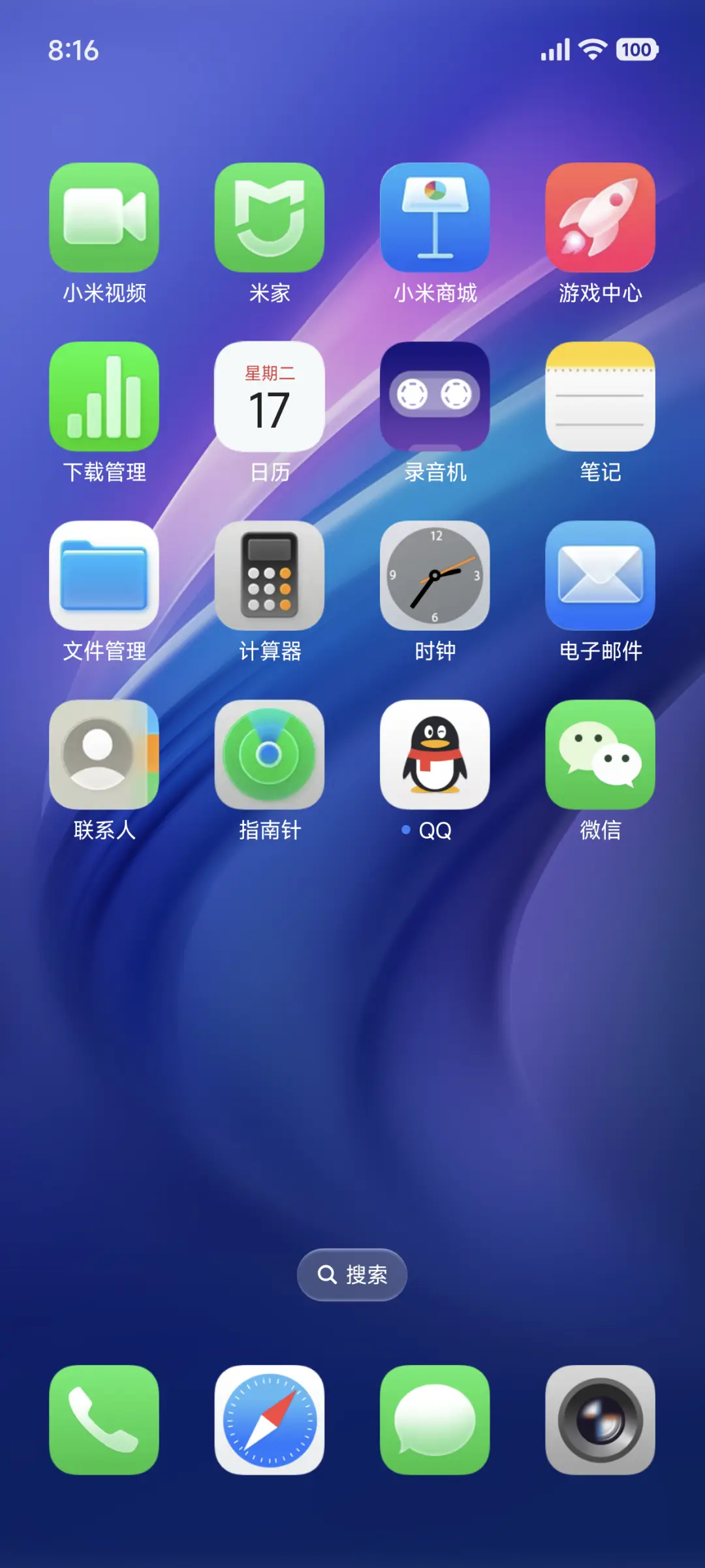Tap the 搜索 search bar
This screenshot has width=705, height=1568.
coord(352,1274)
